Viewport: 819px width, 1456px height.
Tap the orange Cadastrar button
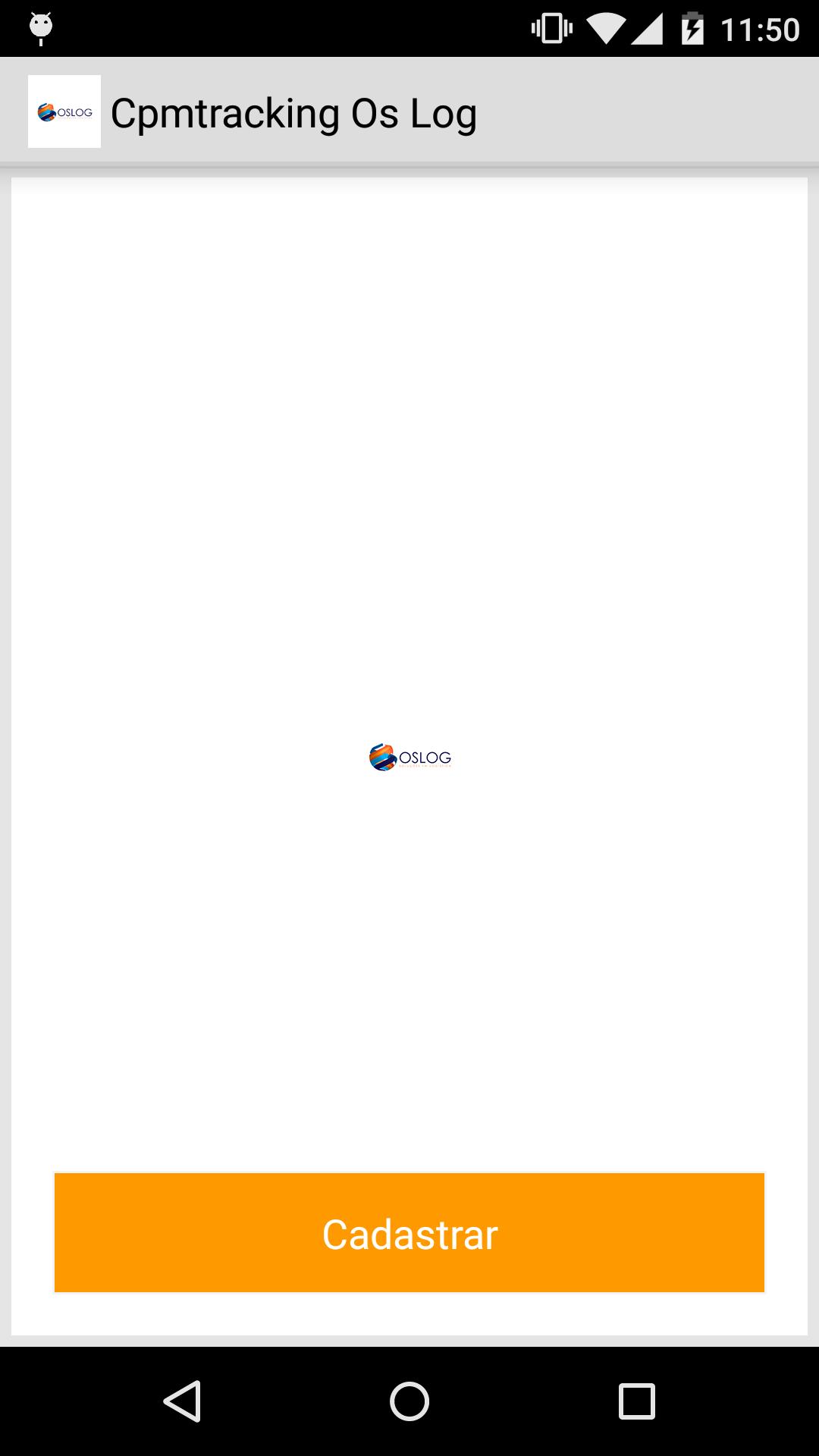[x=409, y=1232]
